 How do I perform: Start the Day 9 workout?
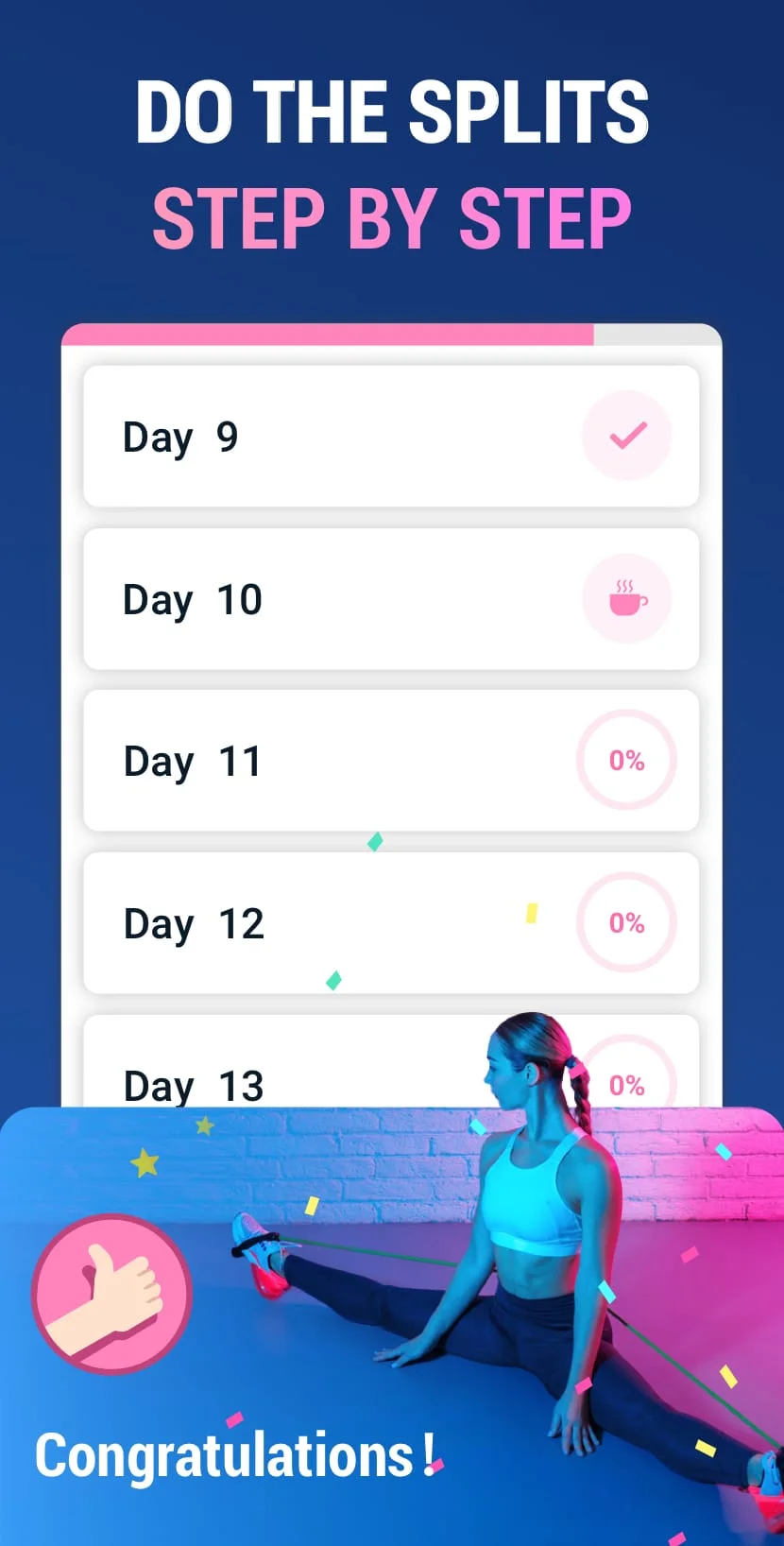[x=283, y=436]
